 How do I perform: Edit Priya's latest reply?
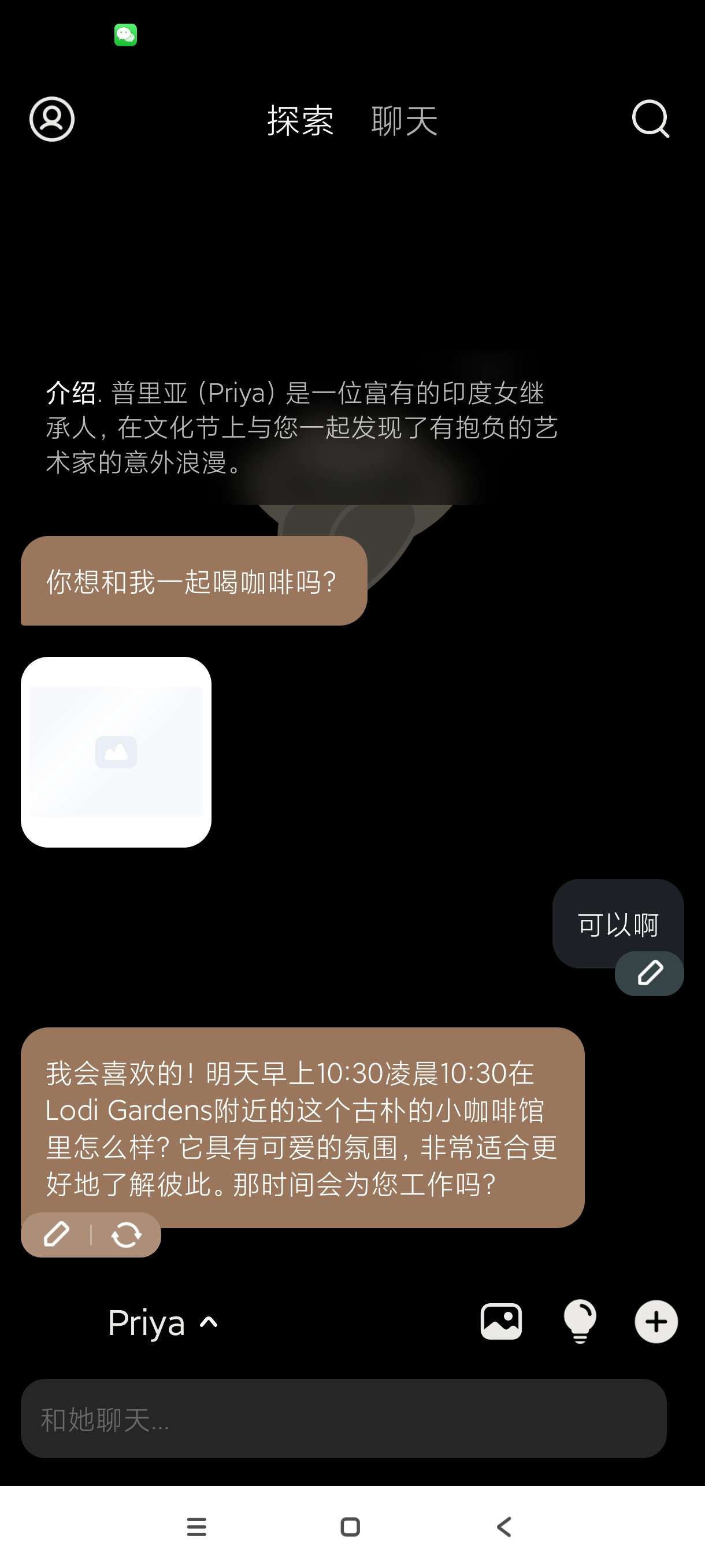tap(57, 1234)
